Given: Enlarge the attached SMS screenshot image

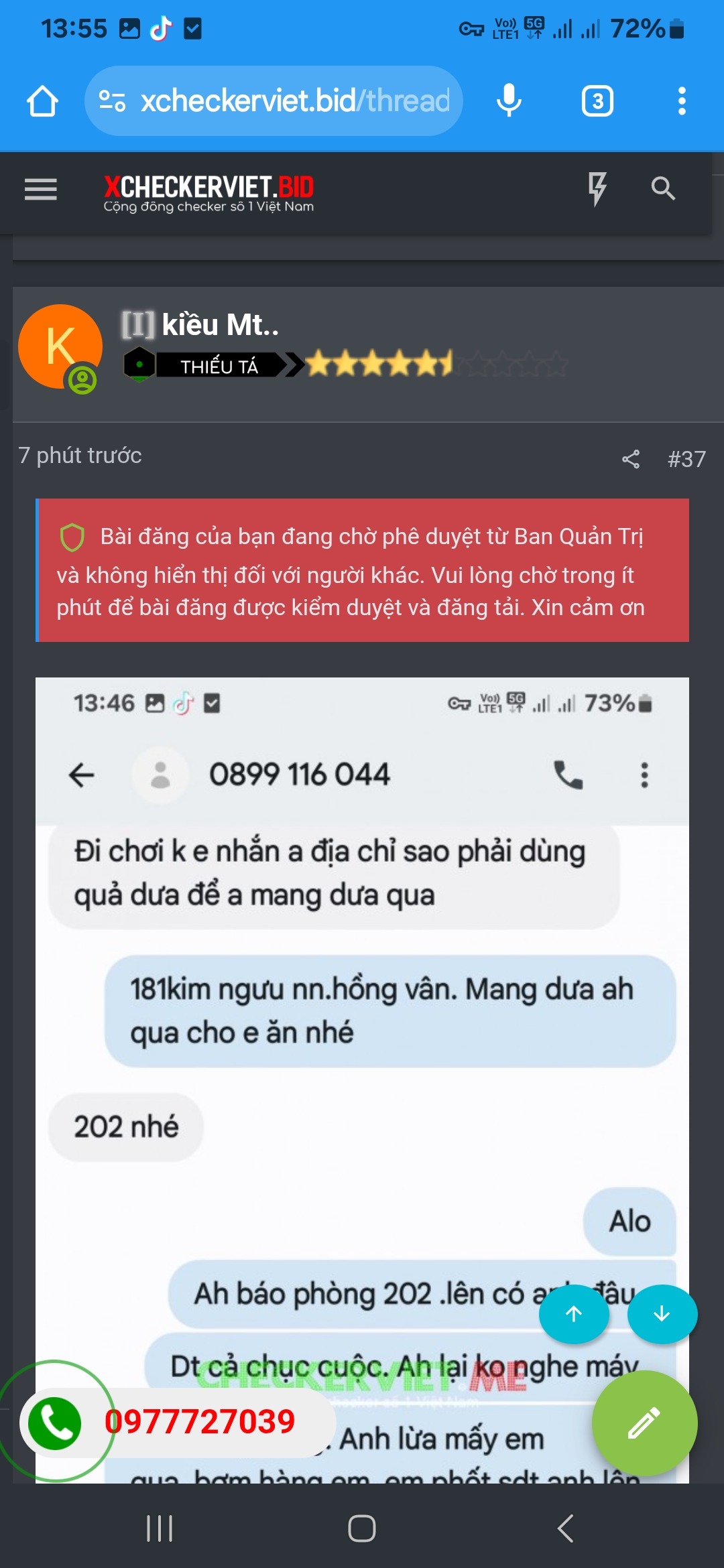Looking at the screenshot, I should tap(362, 1005).
